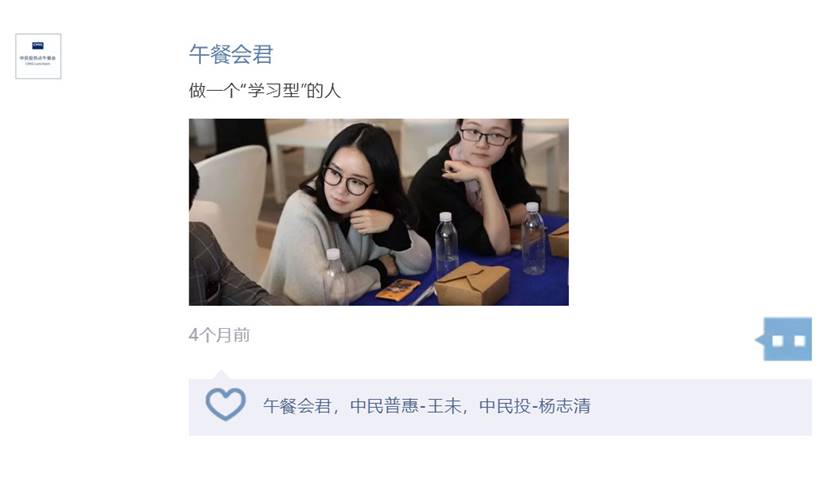Open the like/comment action button
The height and width of the screenshot is (477, 831).
coord(787,340)
